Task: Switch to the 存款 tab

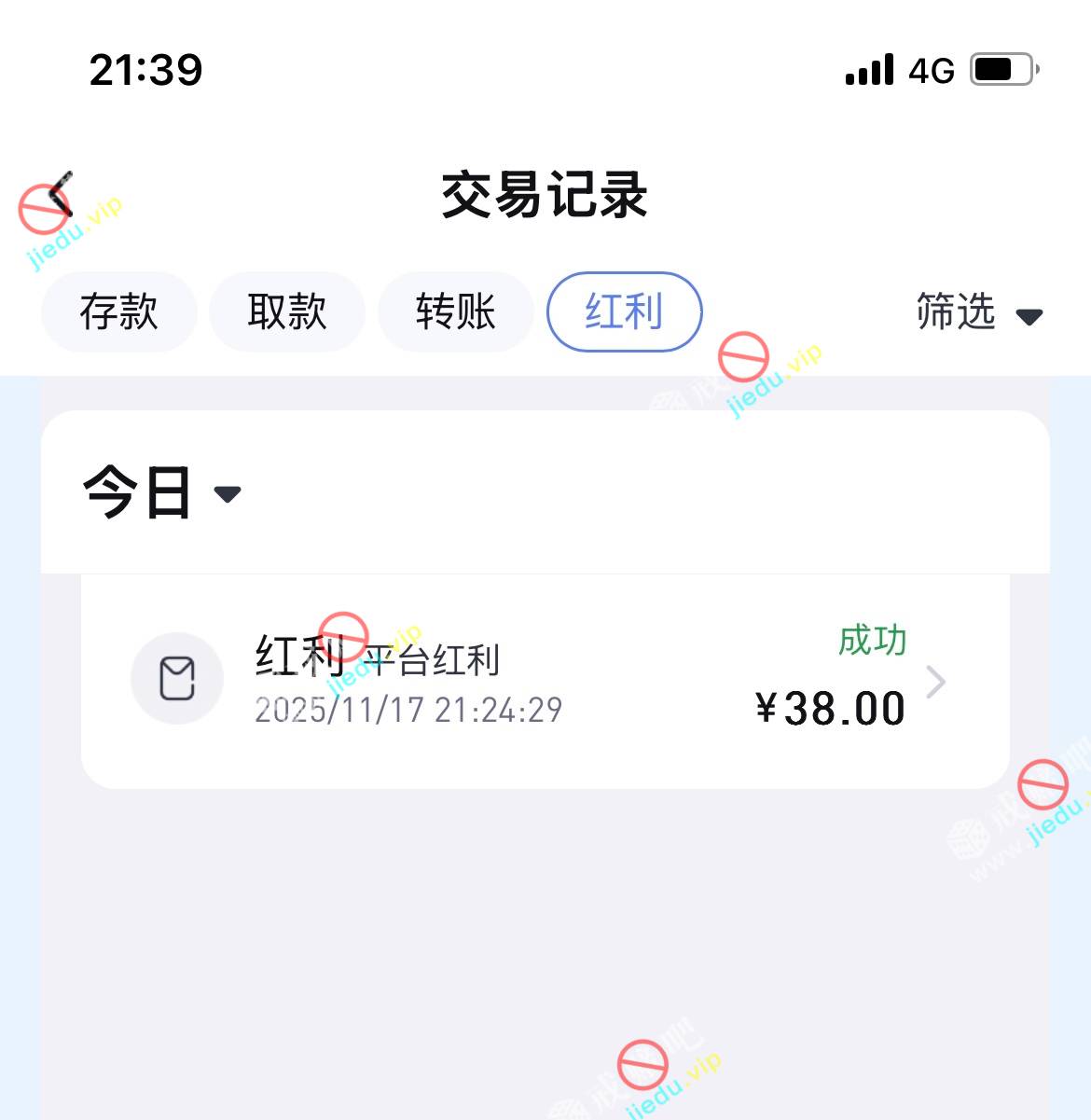Action: coord(118,311)
